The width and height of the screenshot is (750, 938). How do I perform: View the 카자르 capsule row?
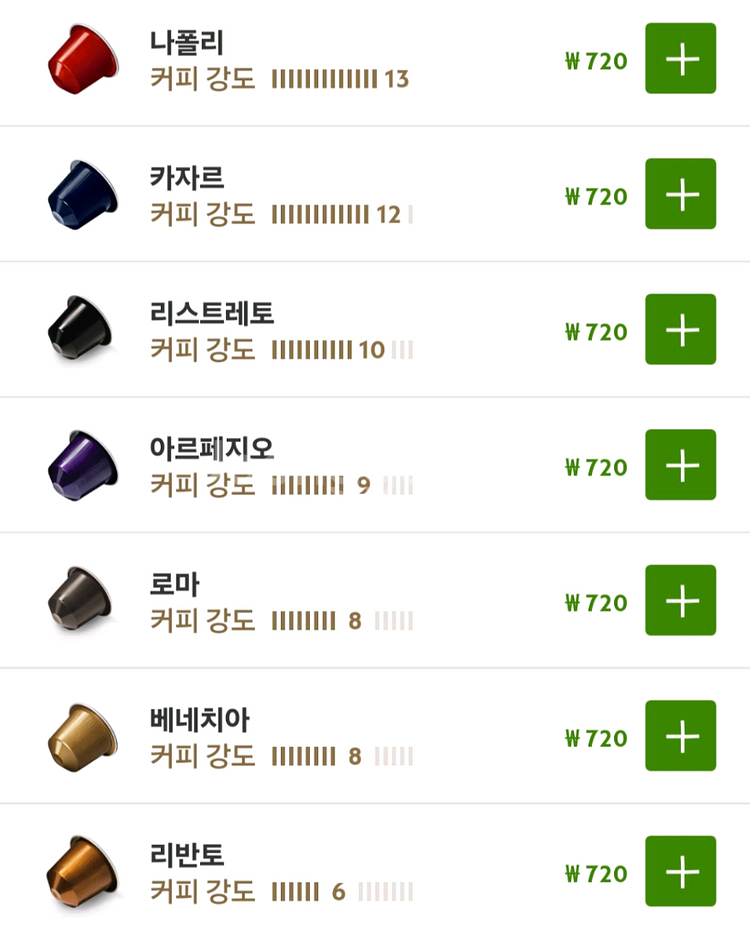point(187,178)
